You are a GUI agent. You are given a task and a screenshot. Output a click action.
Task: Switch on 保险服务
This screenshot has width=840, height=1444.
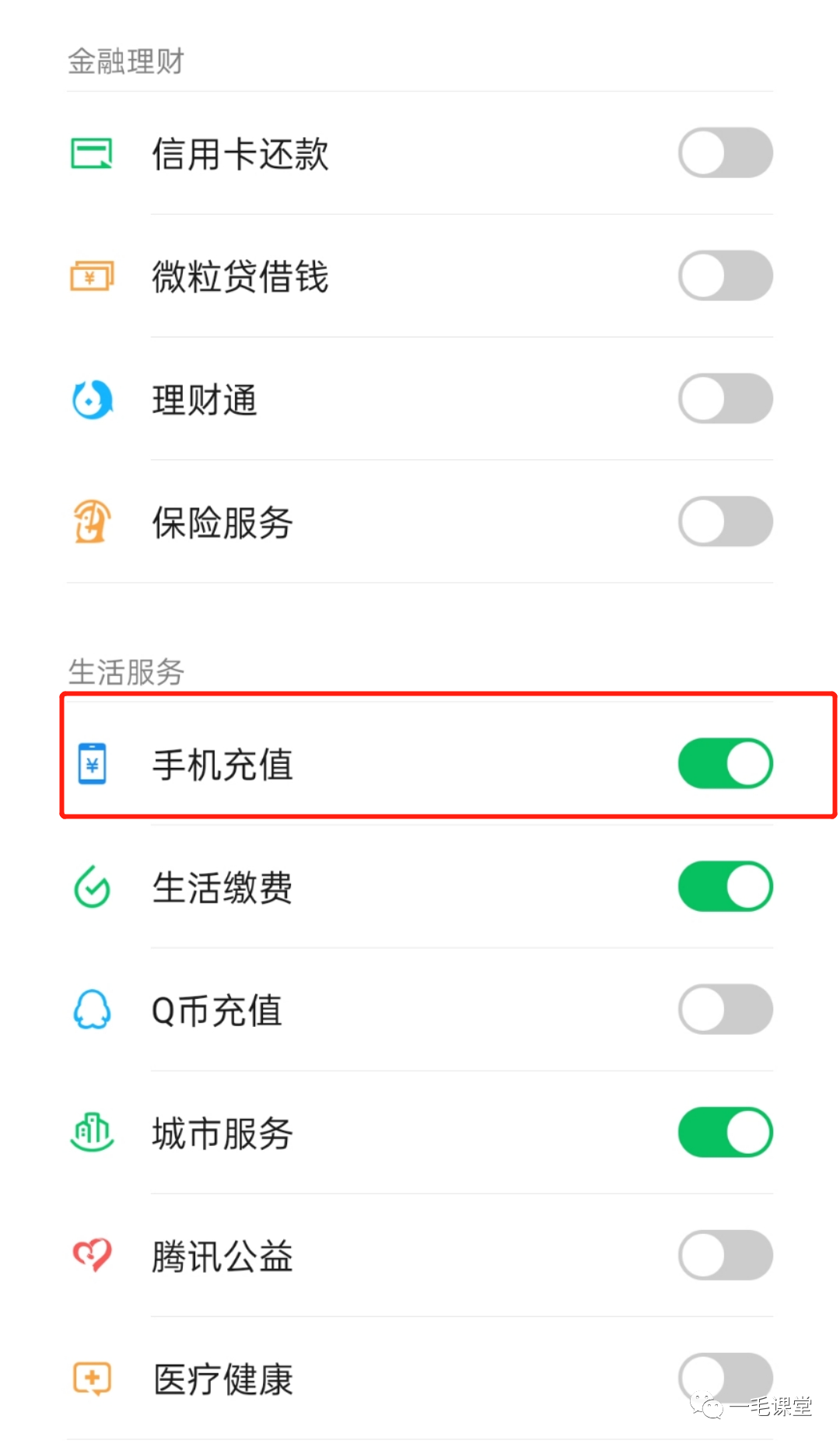[725, 521]
